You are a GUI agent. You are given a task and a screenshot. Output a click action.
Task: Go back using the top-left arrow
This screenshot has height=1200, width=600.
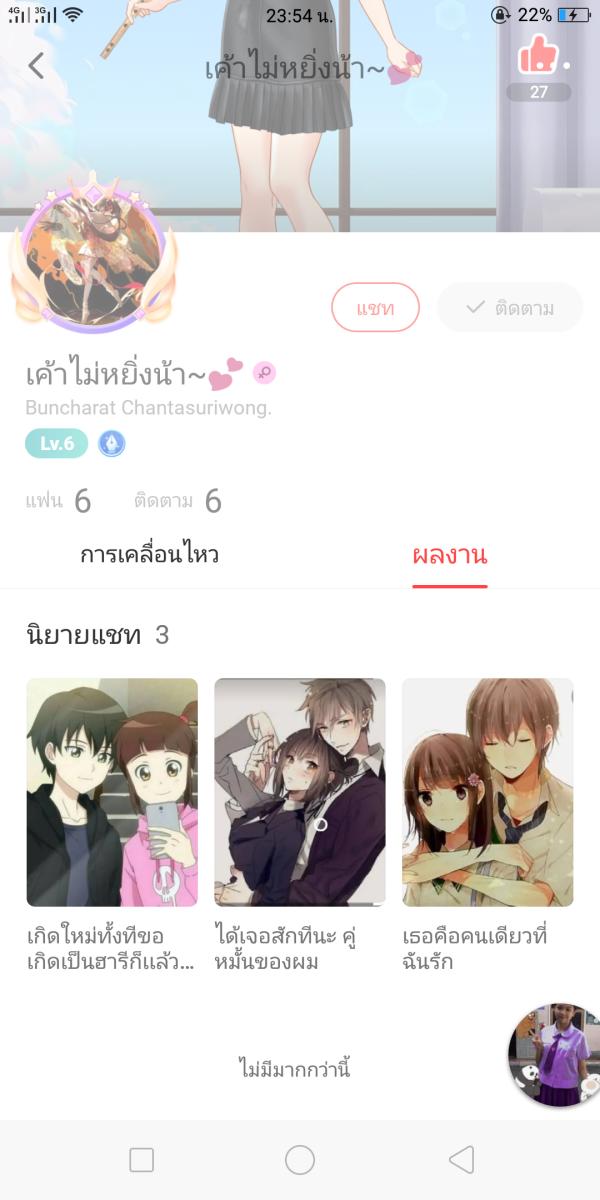36,66
